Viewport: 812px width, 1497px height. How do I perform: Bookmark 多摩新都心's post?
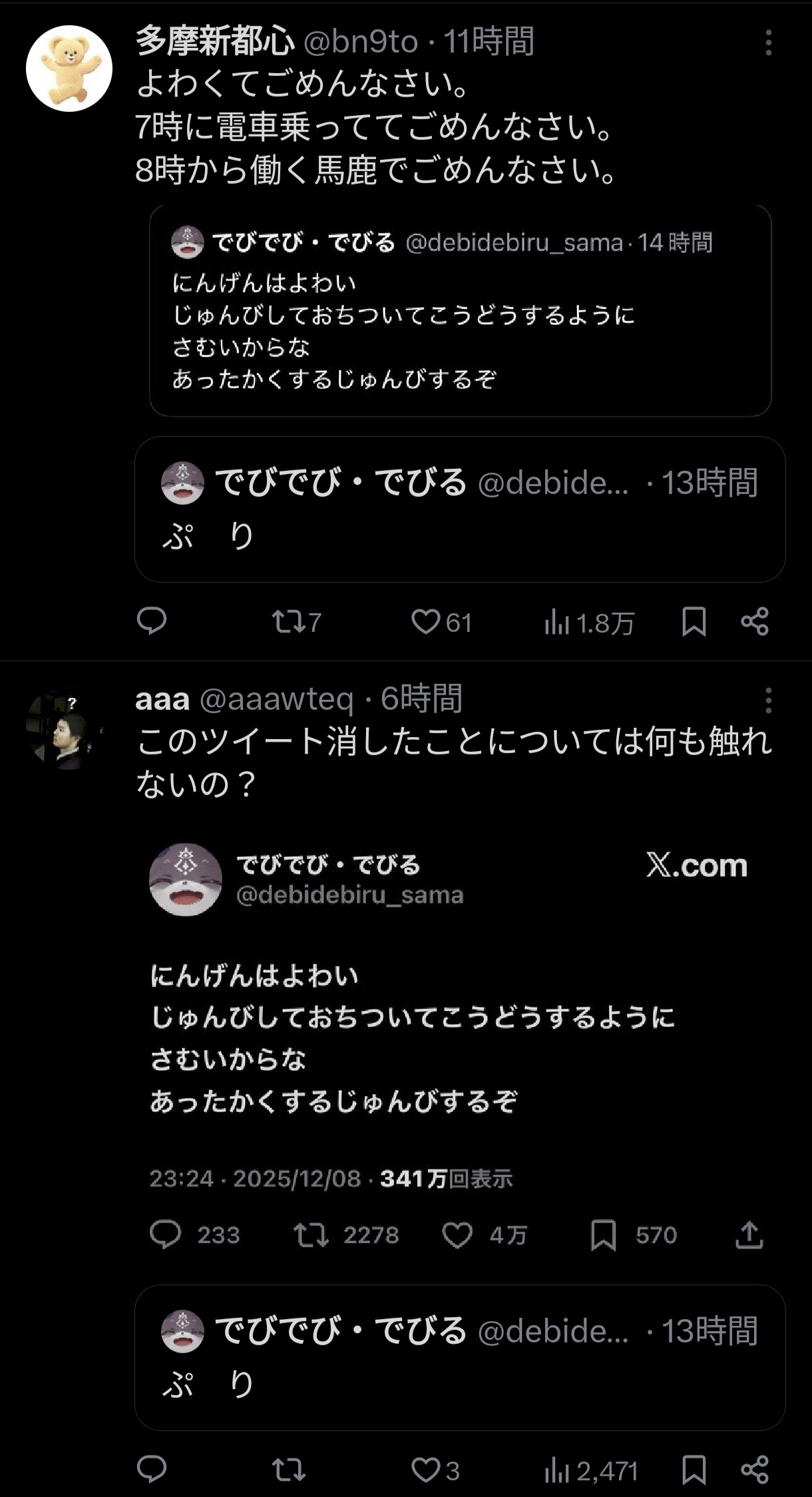(694, 622)
